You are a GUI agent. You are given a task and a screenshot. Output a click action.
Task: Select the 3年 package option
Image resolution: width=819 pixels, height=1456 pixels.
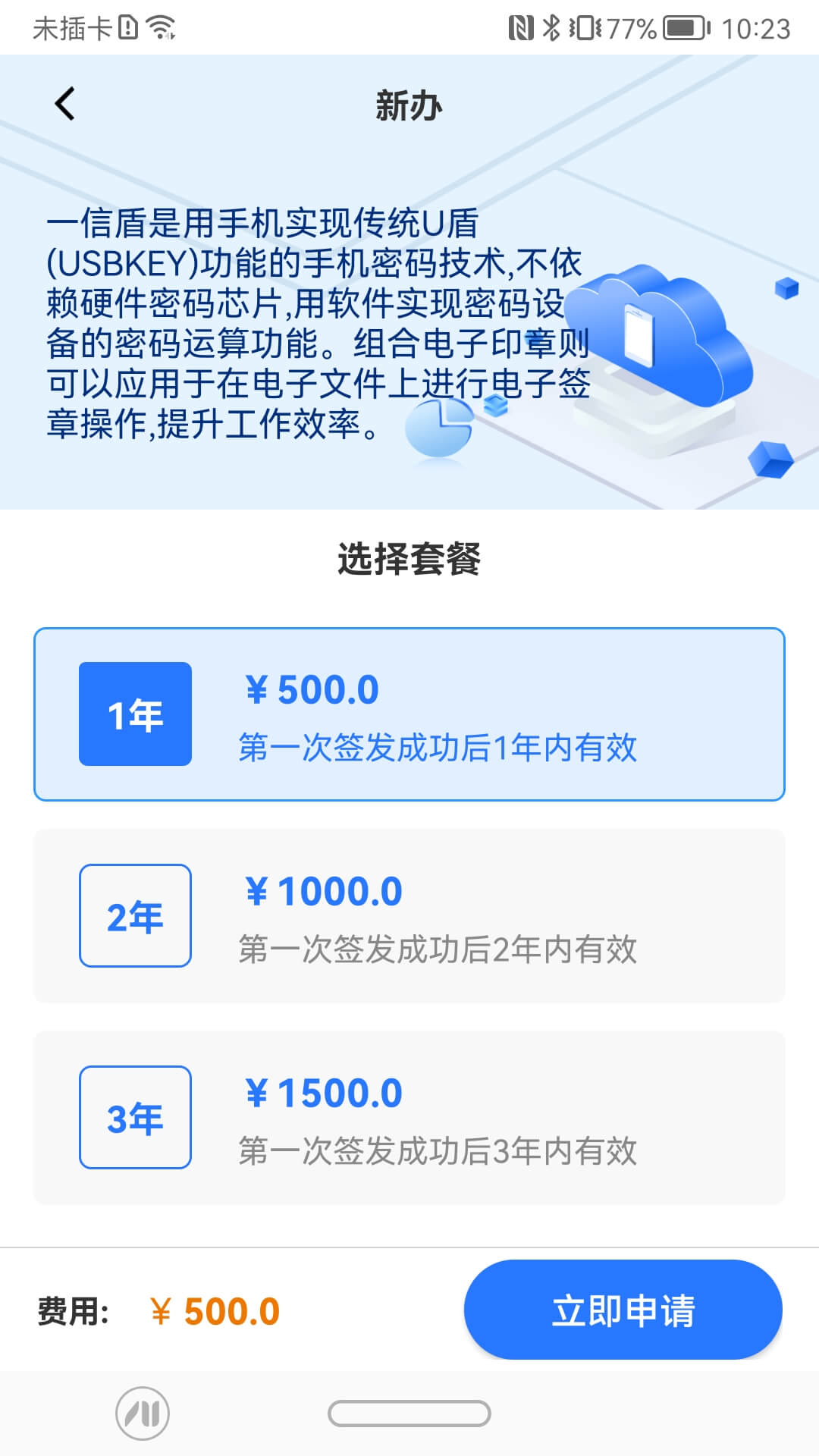135,1116
